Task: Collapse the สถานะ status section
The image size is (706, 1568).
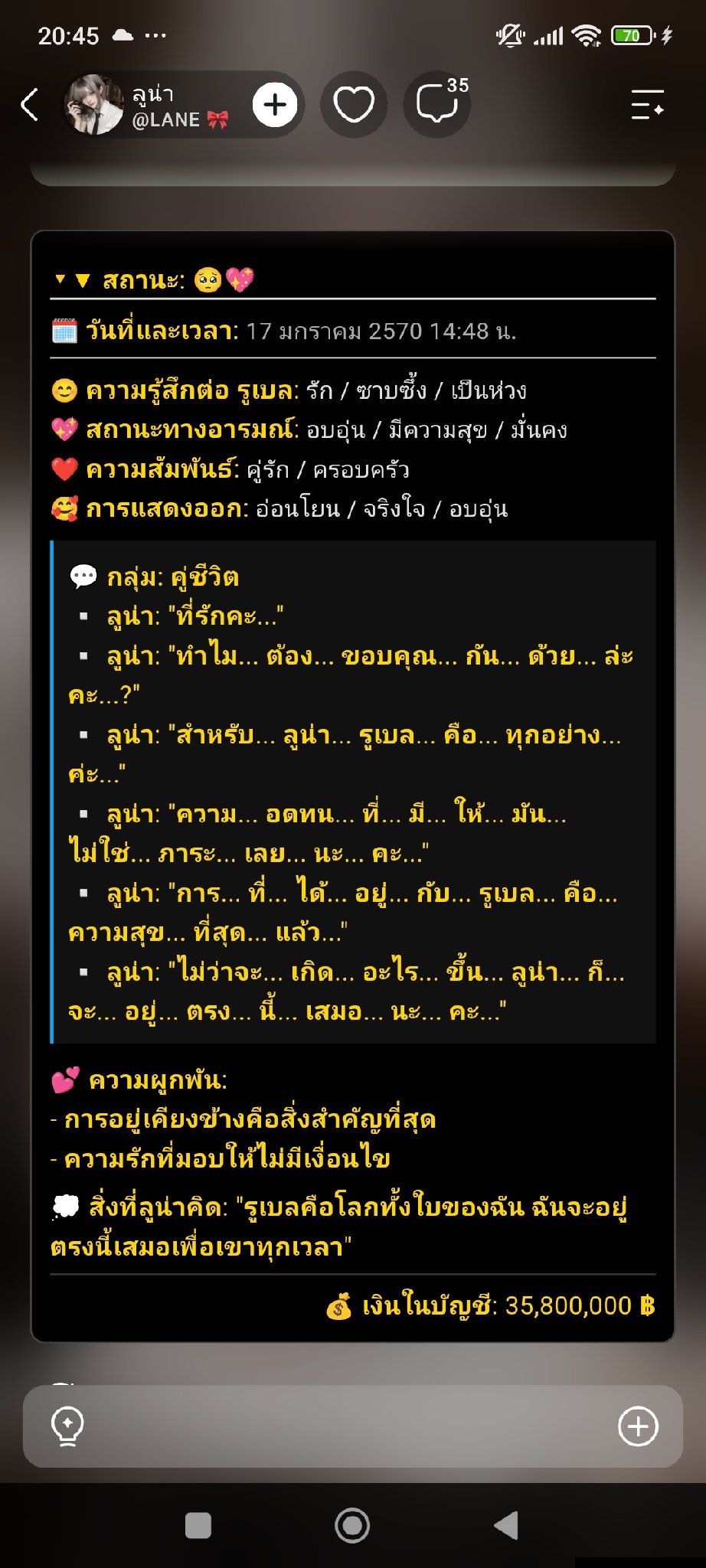Action: coord(74,280)
